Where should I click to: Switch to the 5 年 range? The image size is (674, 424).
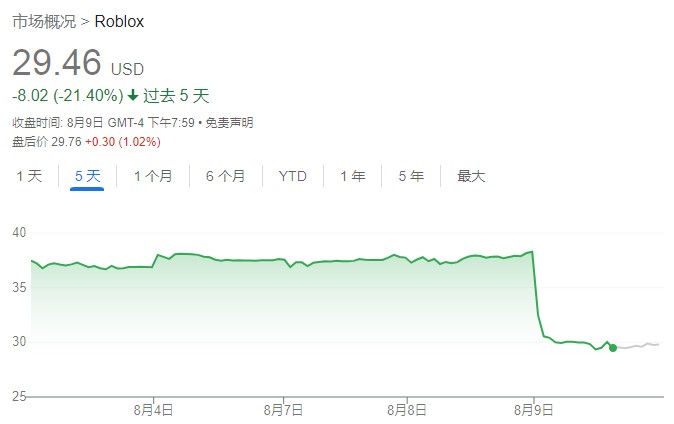[x=410, y=176]
